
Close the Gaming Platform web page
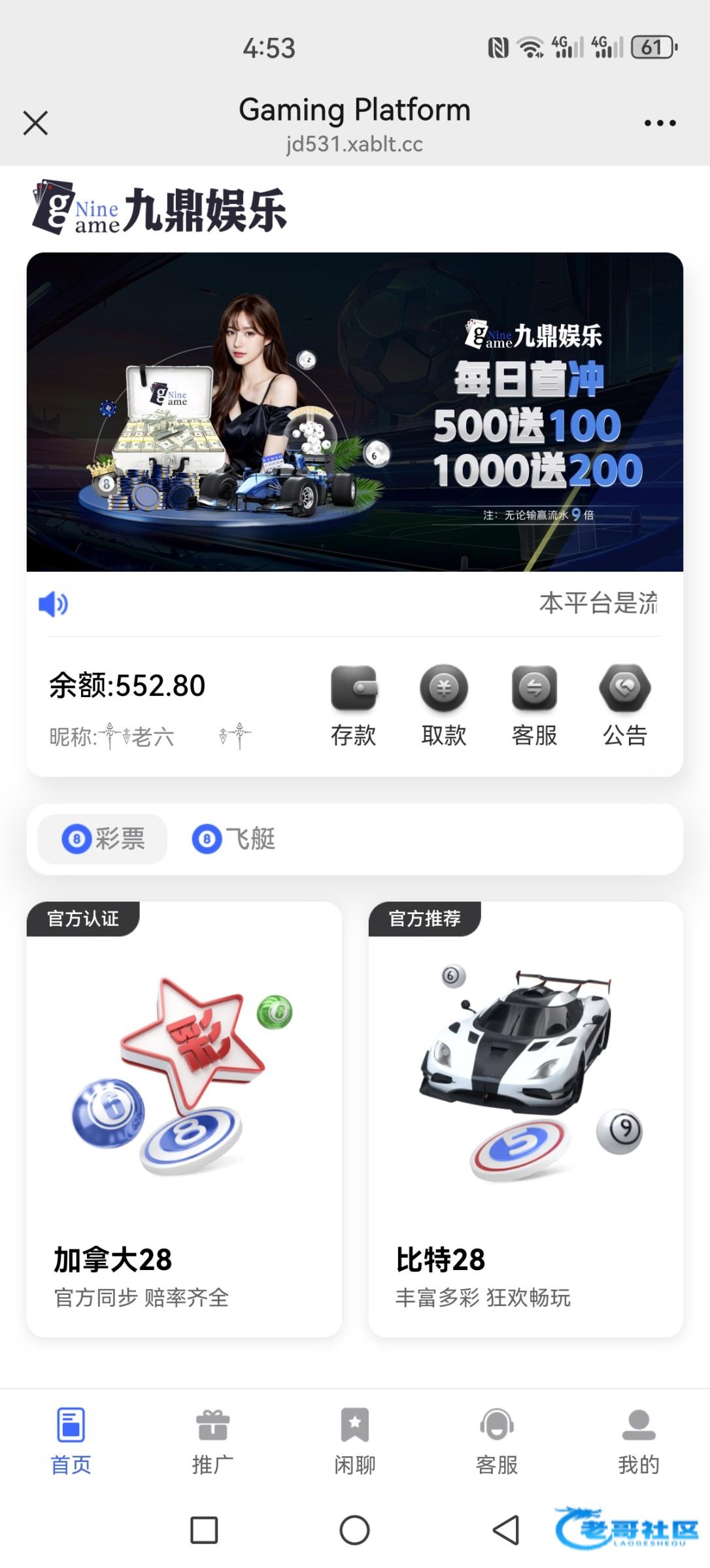[x=35, y=123]
